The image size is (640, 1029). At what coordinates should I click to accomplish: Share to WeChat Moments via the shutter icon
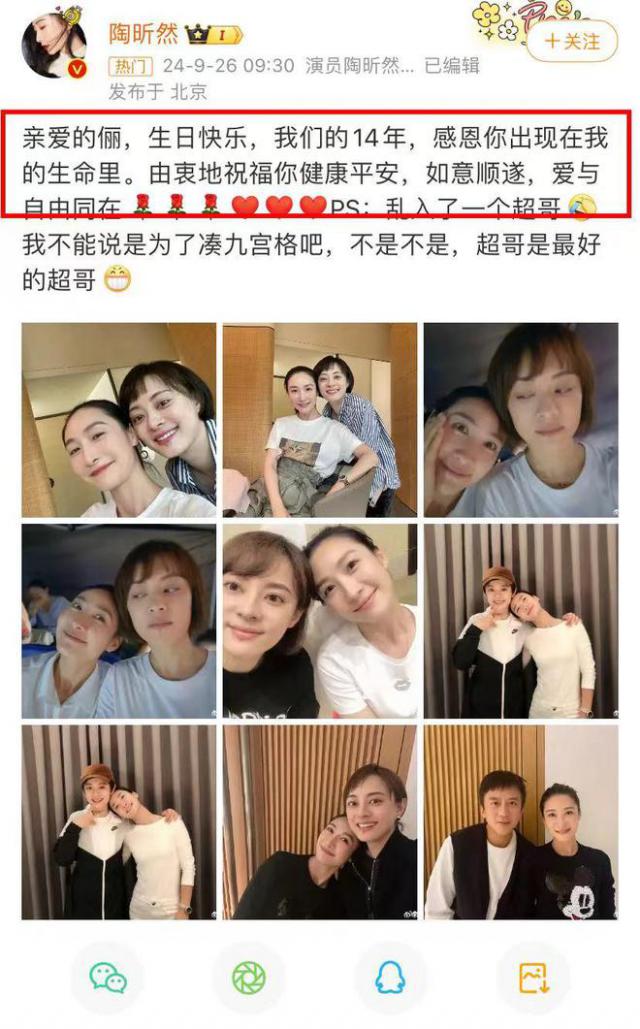coord(249,977)
